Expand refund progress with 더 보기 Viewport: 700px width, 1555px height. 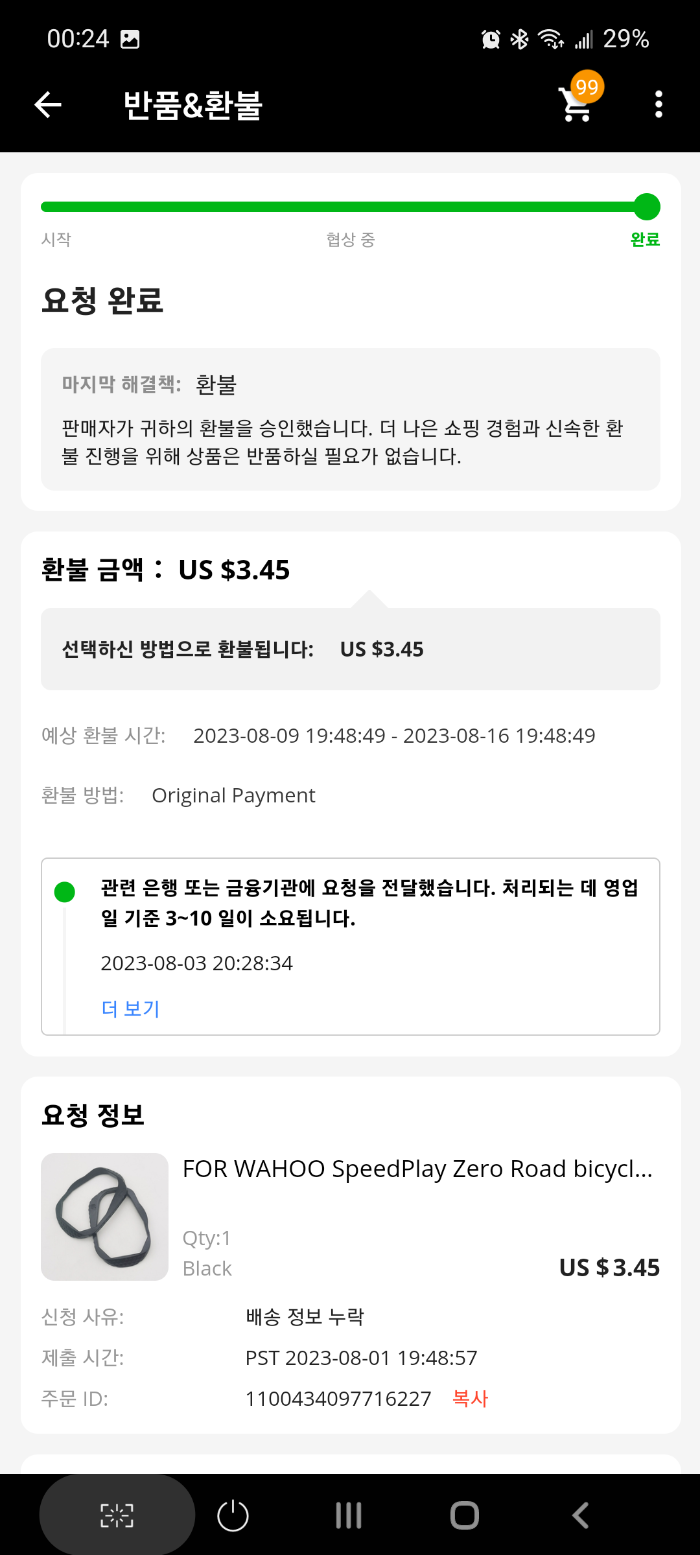[x=130, y=1008]
